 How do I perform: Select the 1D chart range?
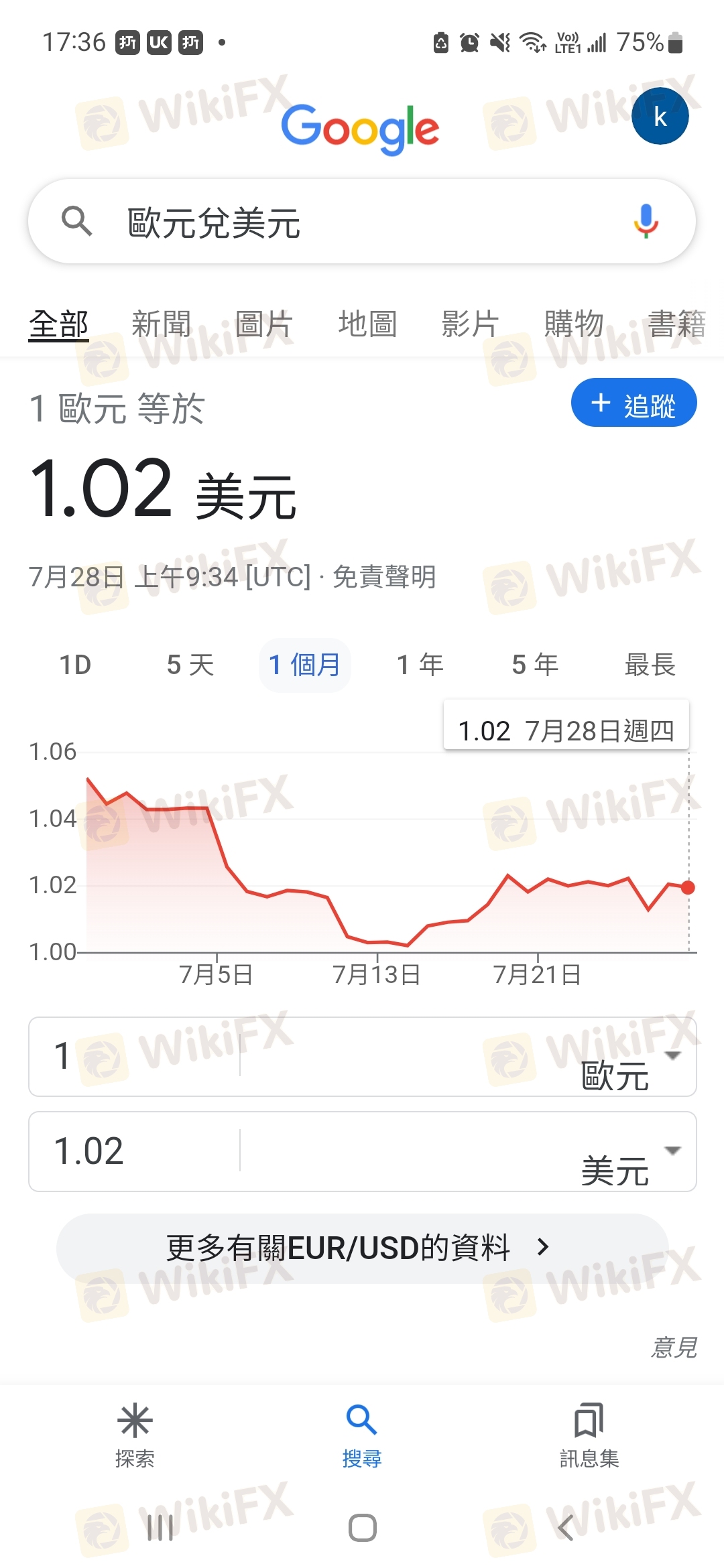coord(75,665)
